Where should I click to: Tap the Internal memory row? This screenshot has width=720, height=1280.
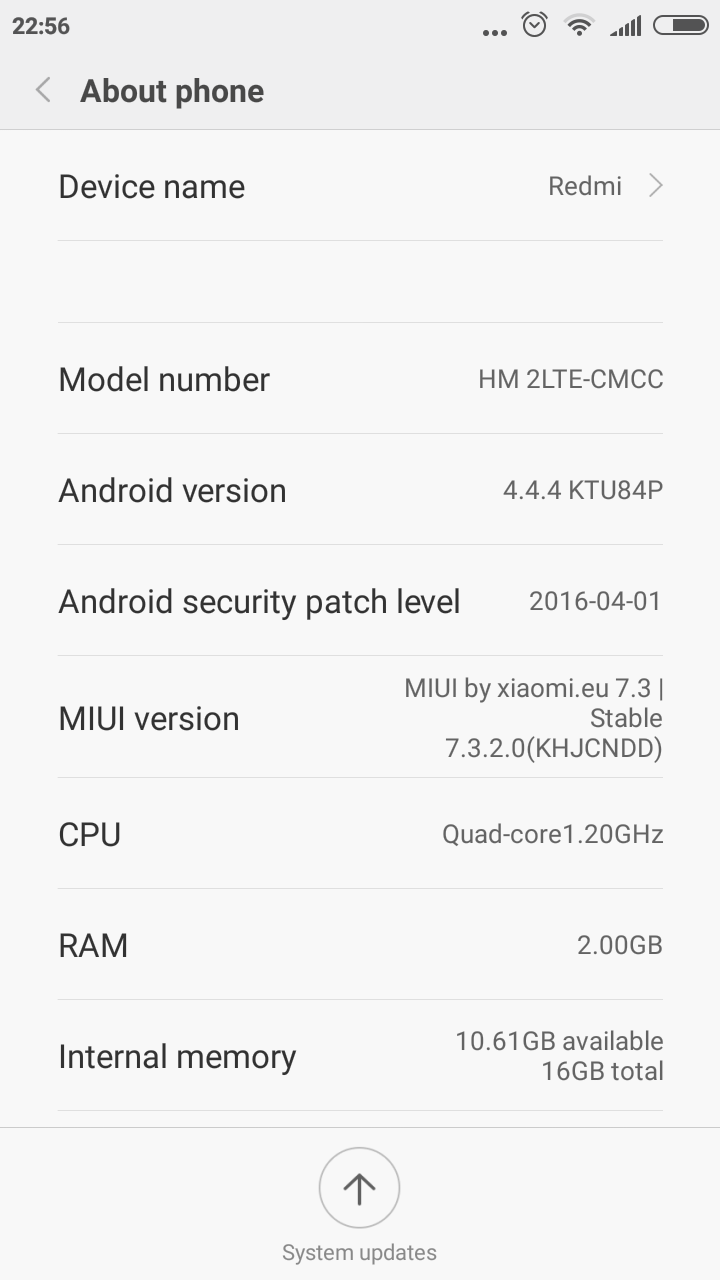360,1055
